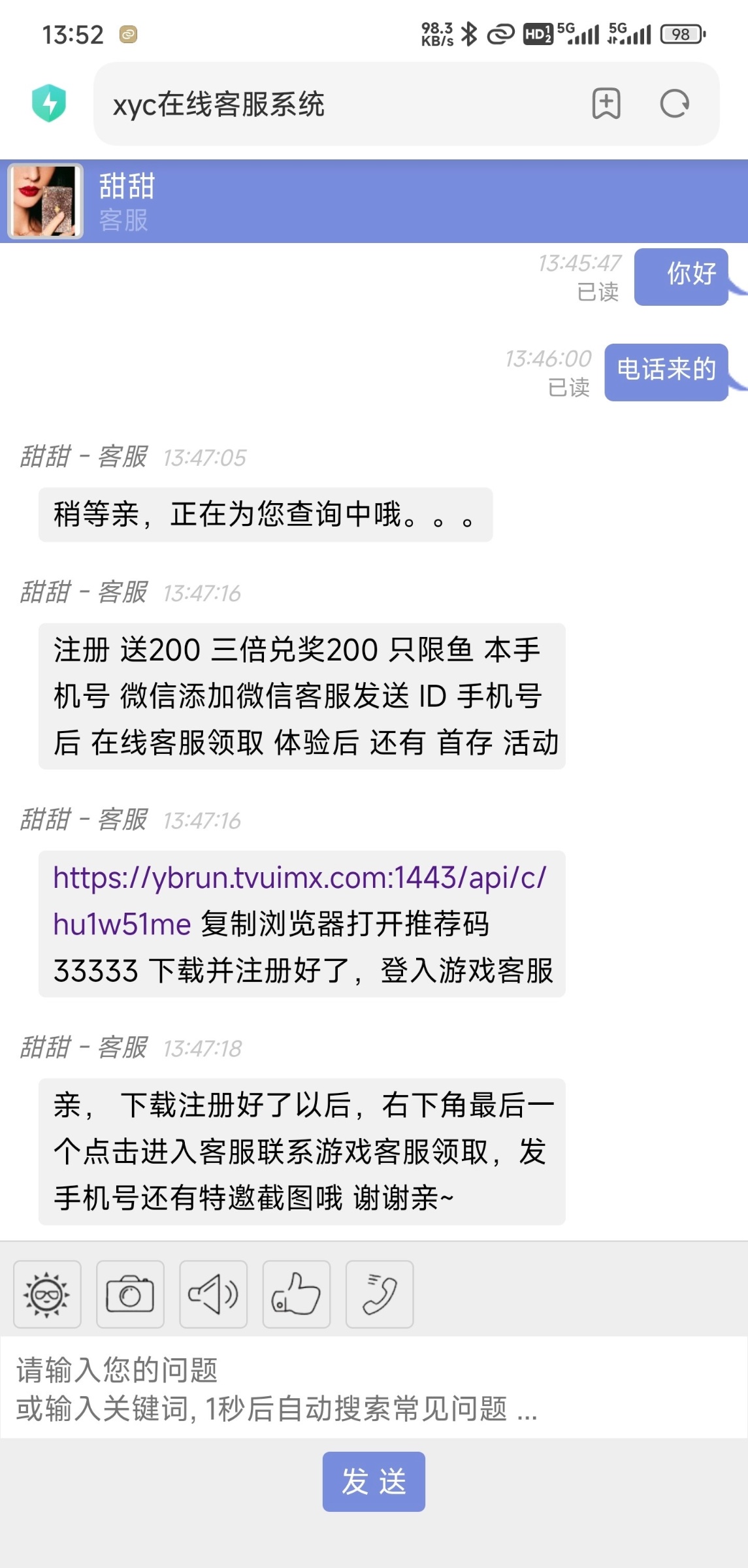Tap the phone call icon

pyautogui.click(x=380, y=1294)
